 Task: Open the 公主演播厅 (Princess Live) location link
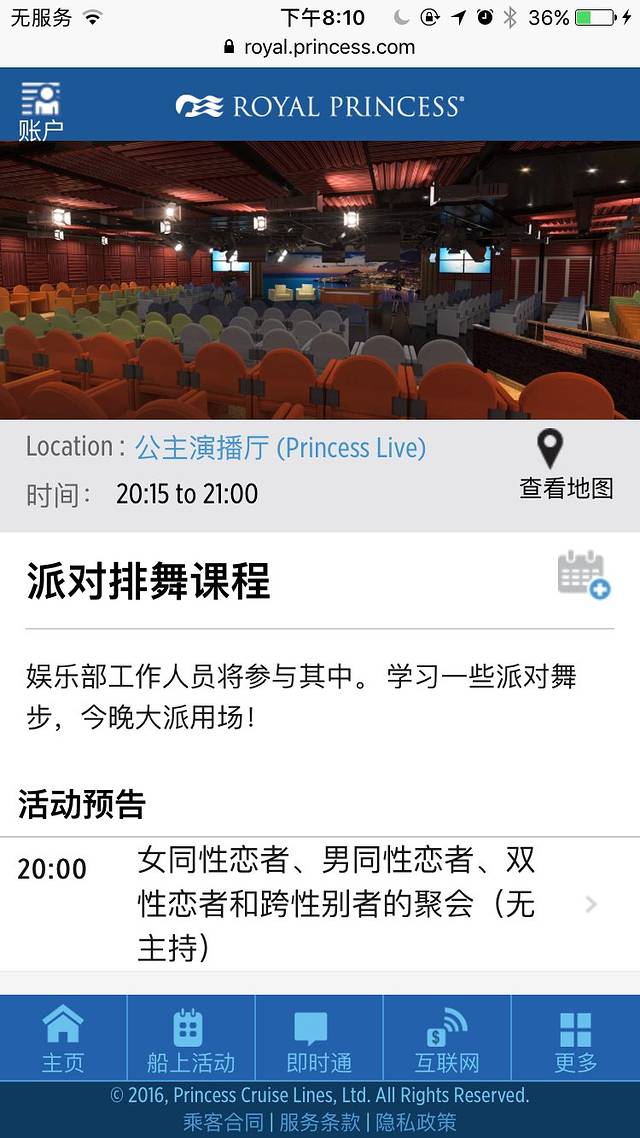[x=280, y=447]
